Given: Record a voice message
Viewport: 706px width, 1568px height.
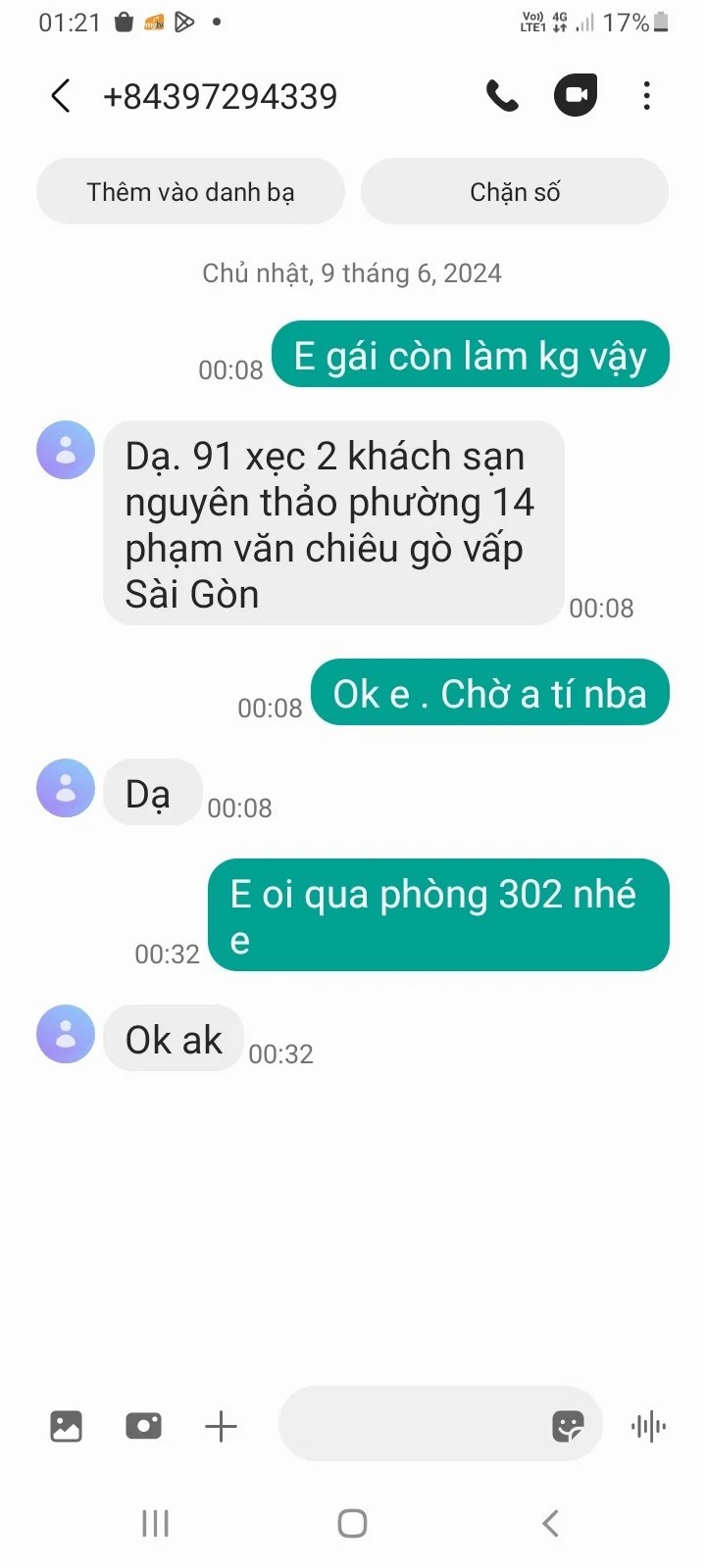Looking at the screenshot, I should coord(648,1426).
